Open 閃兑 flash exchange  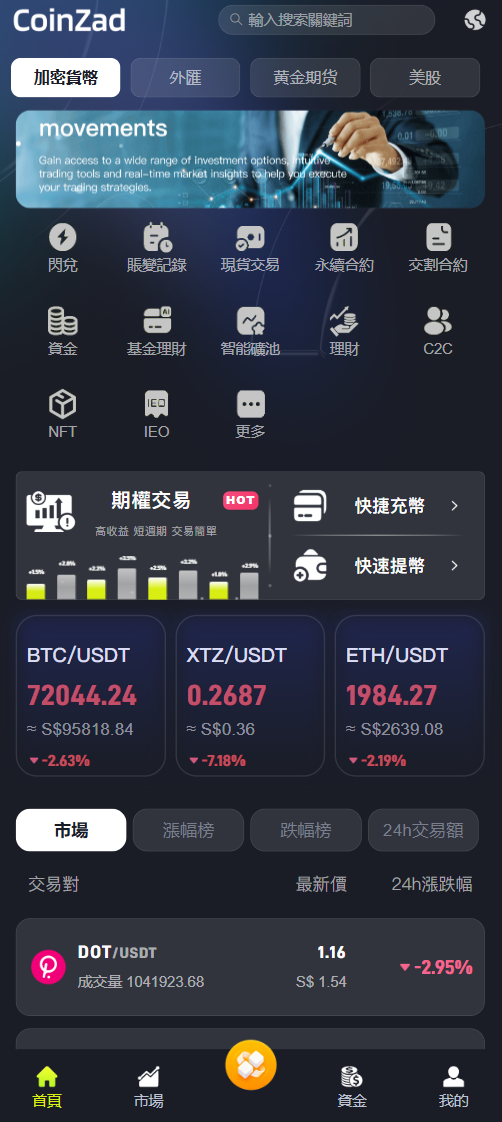(x=63, y=248)
